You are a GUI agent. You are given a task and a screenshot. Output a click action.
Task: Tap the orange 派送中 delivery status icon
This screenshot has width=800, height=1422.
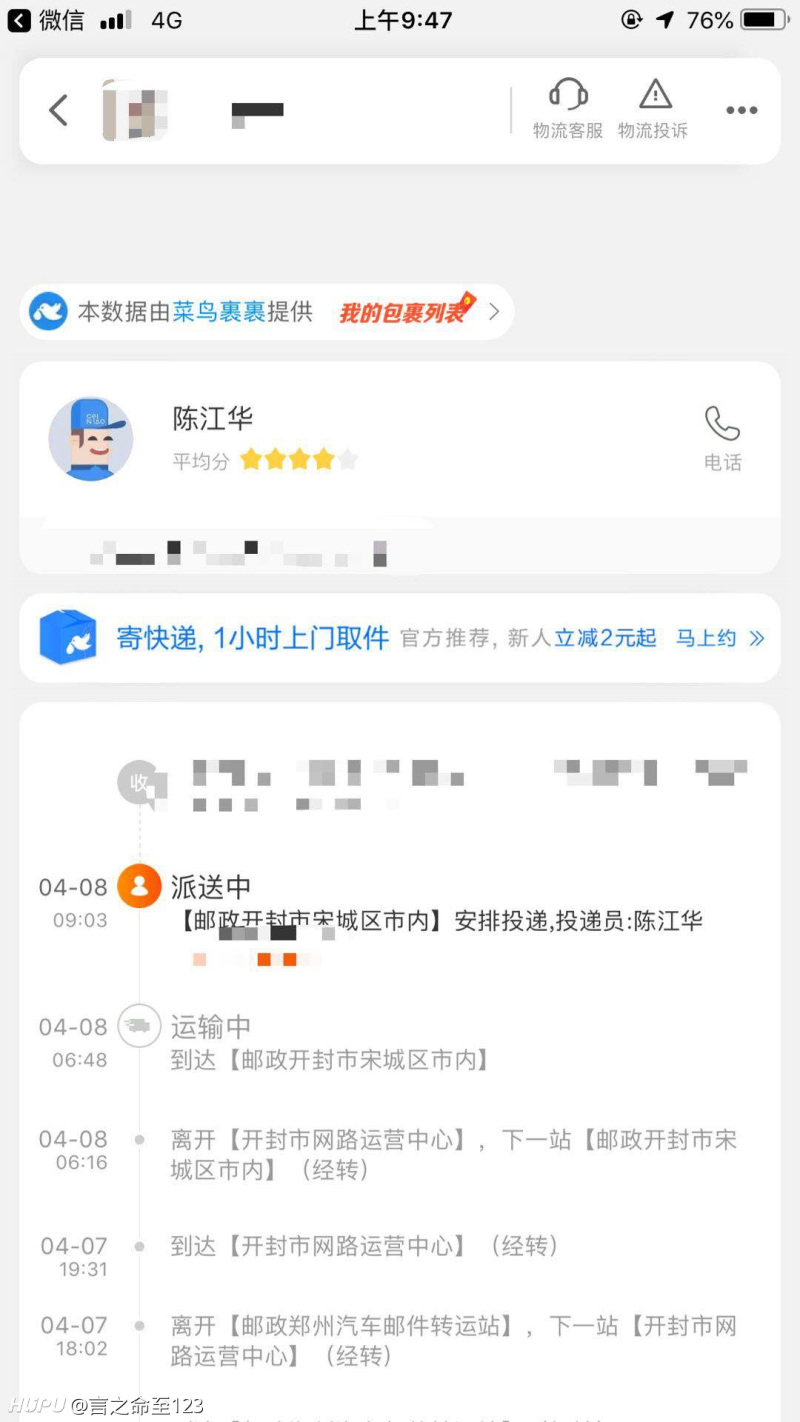coord(140,886)
